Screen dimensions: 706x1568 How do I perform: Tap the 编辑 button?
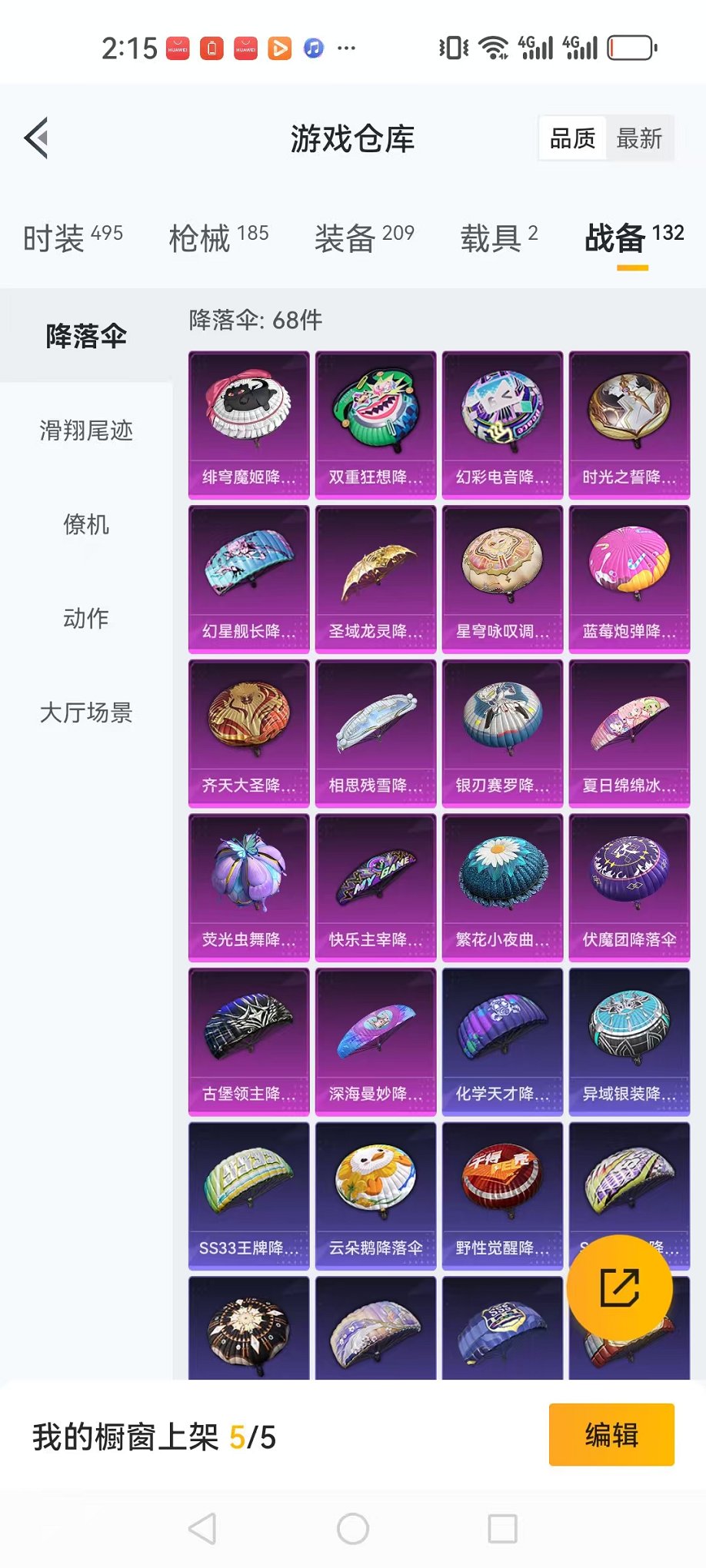click(611, 1435)
